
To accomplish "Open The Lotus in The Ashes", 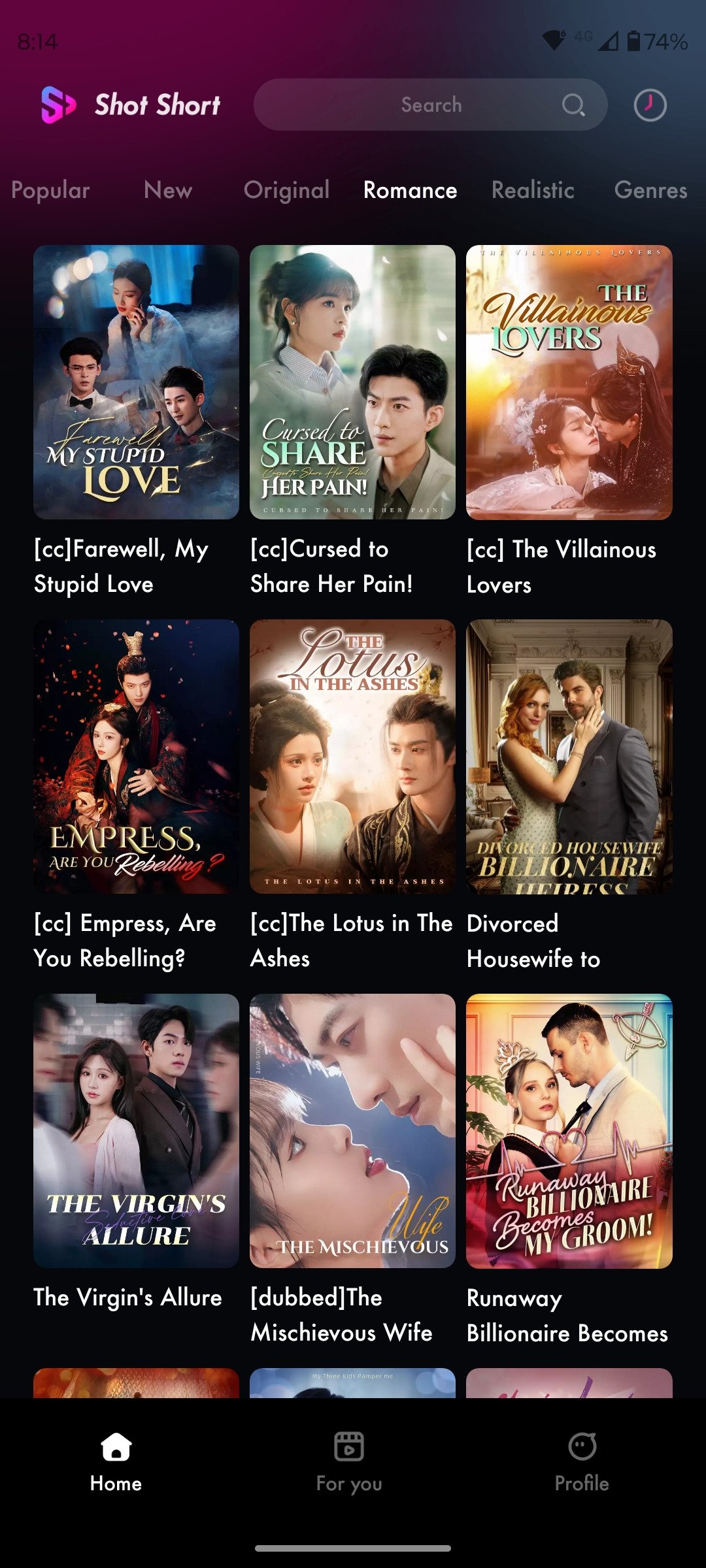I will pos(352,757).
